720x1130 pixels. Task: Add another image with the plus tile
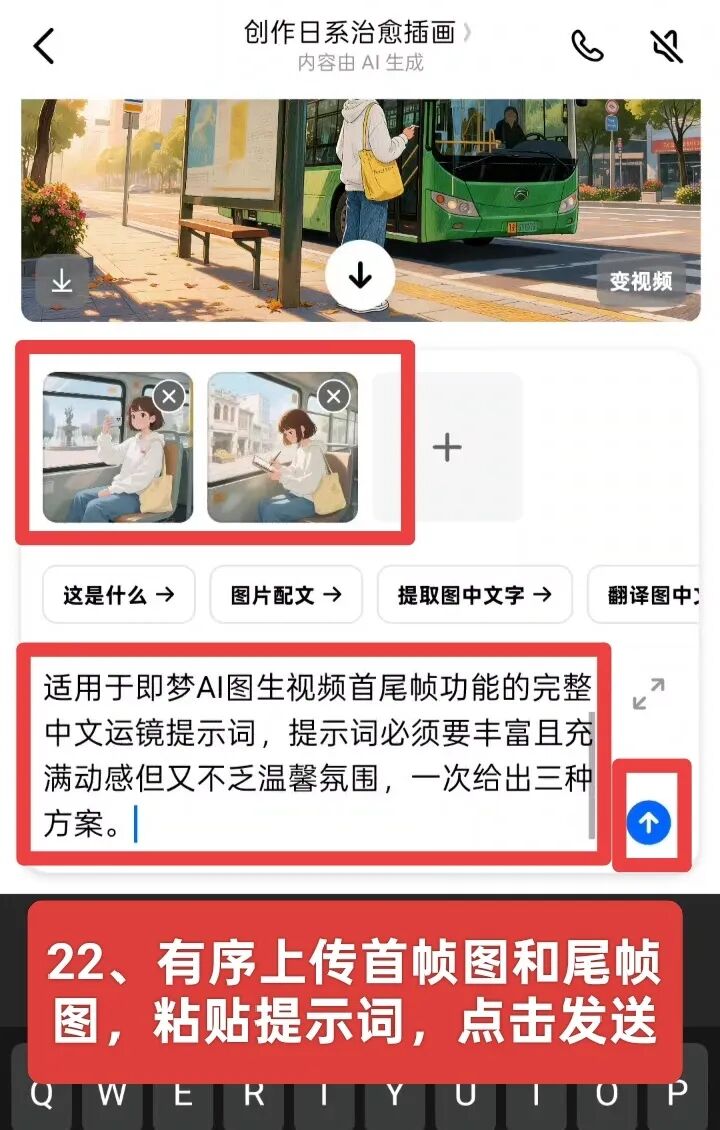[x=447, y=447]
